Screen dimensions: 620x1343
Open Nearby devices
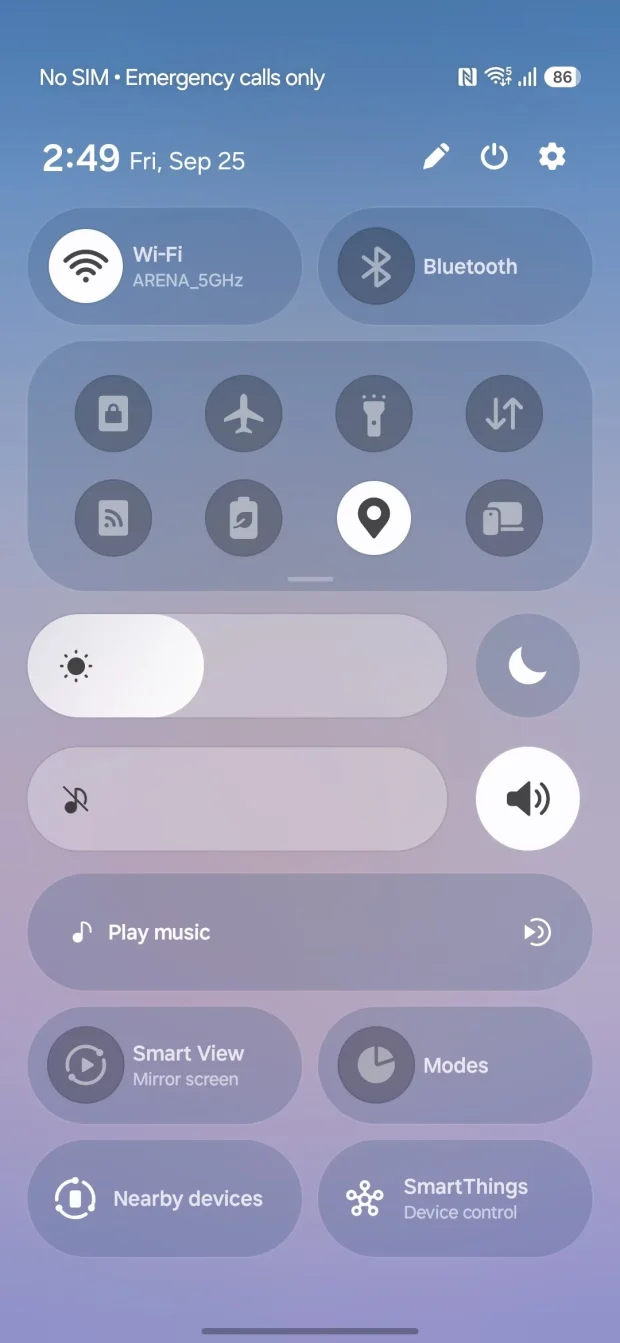point(165,1198)
